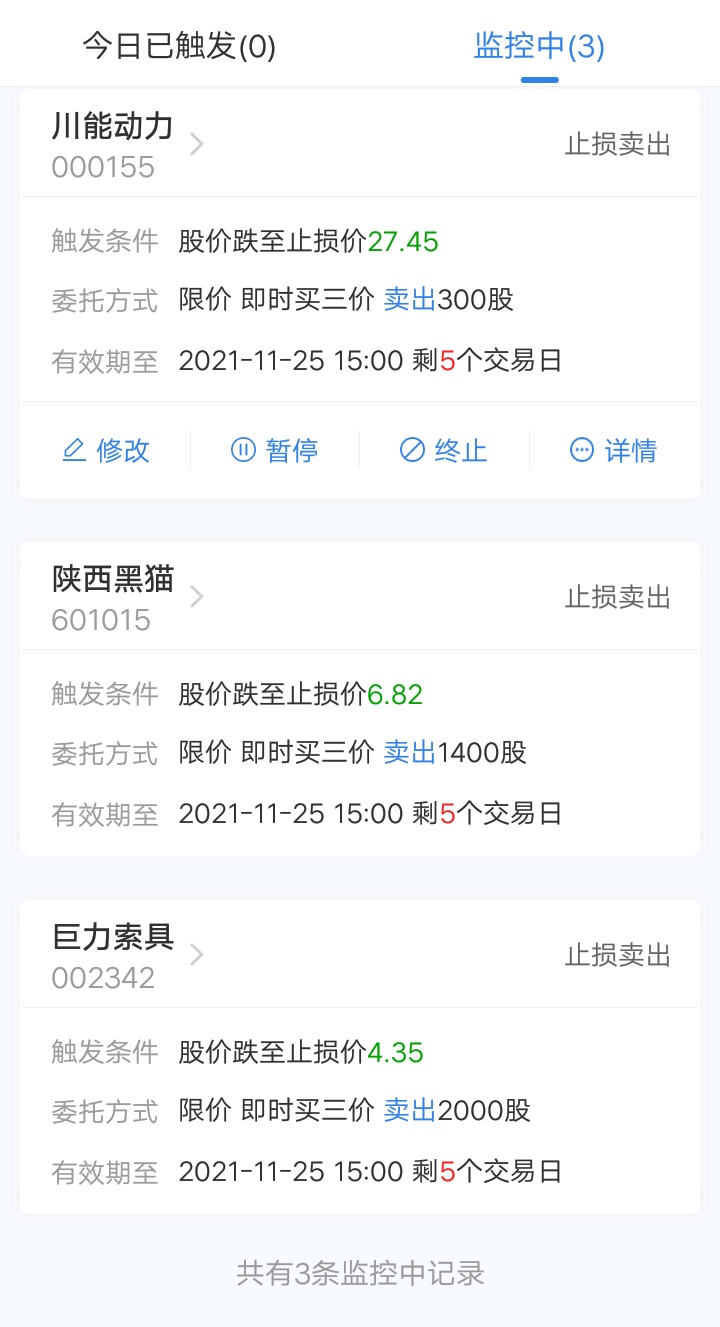The image size is (720, 1327).
Task: View 详情 for the 川能动力 order
Action: (614, 450)
